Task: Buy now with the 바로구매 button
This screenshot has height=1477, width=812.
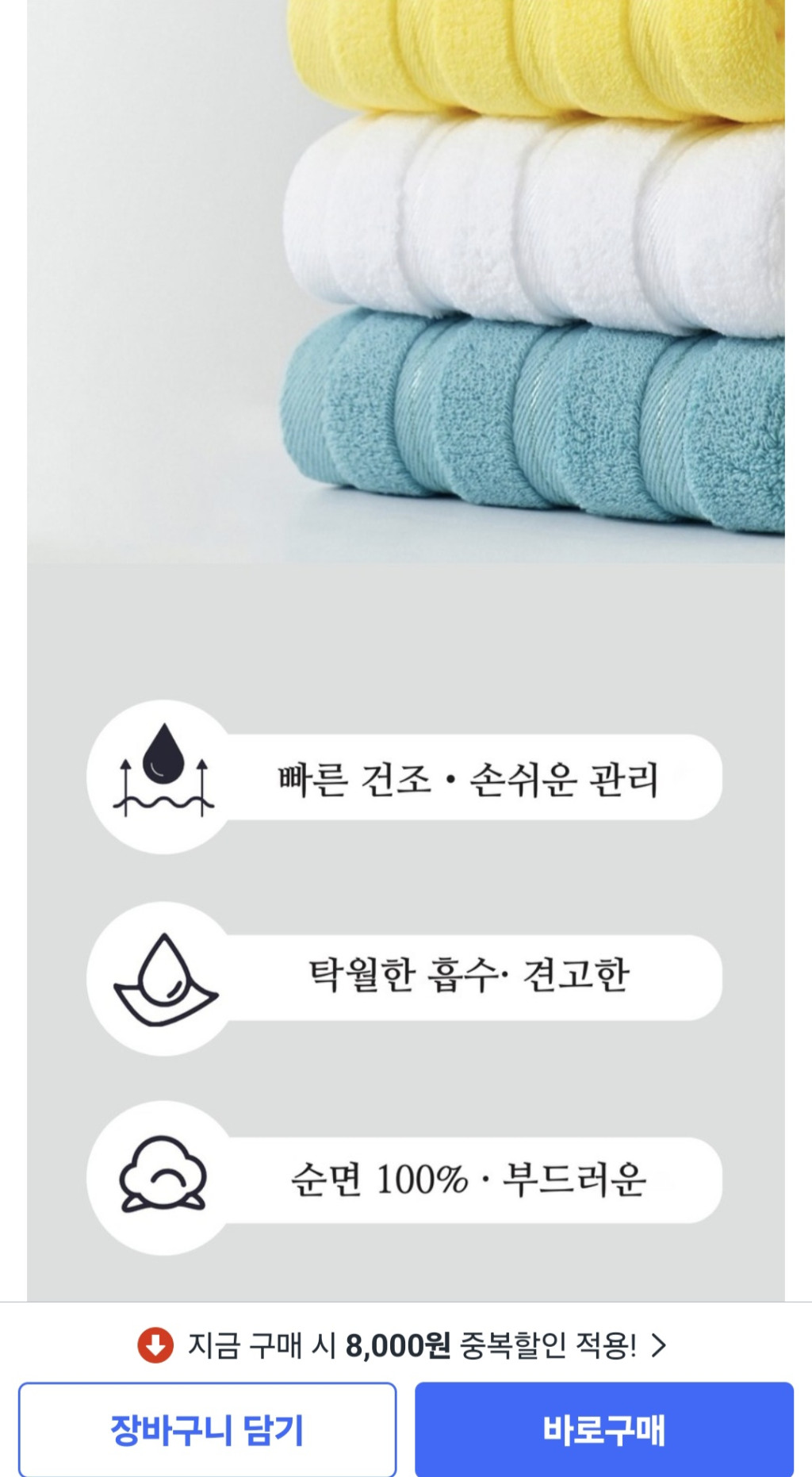Action: click(603, 1429)
